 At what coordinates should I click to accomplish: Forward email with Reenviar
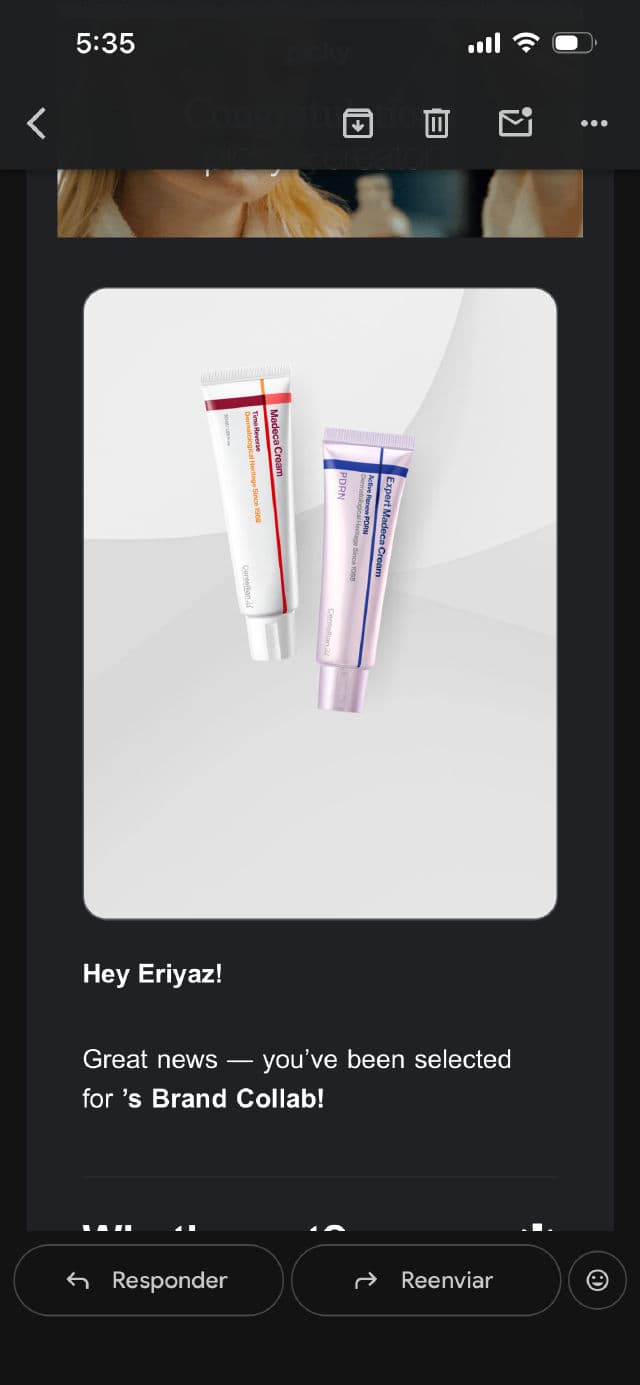point(425,1280)
